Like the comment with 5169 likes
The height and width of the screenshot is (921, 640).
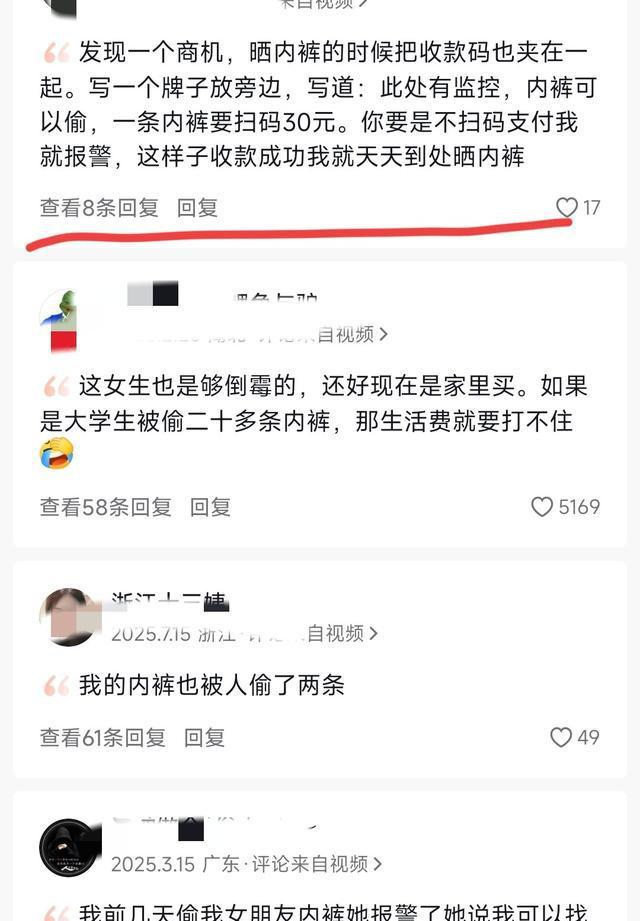(x=542, y=507)
